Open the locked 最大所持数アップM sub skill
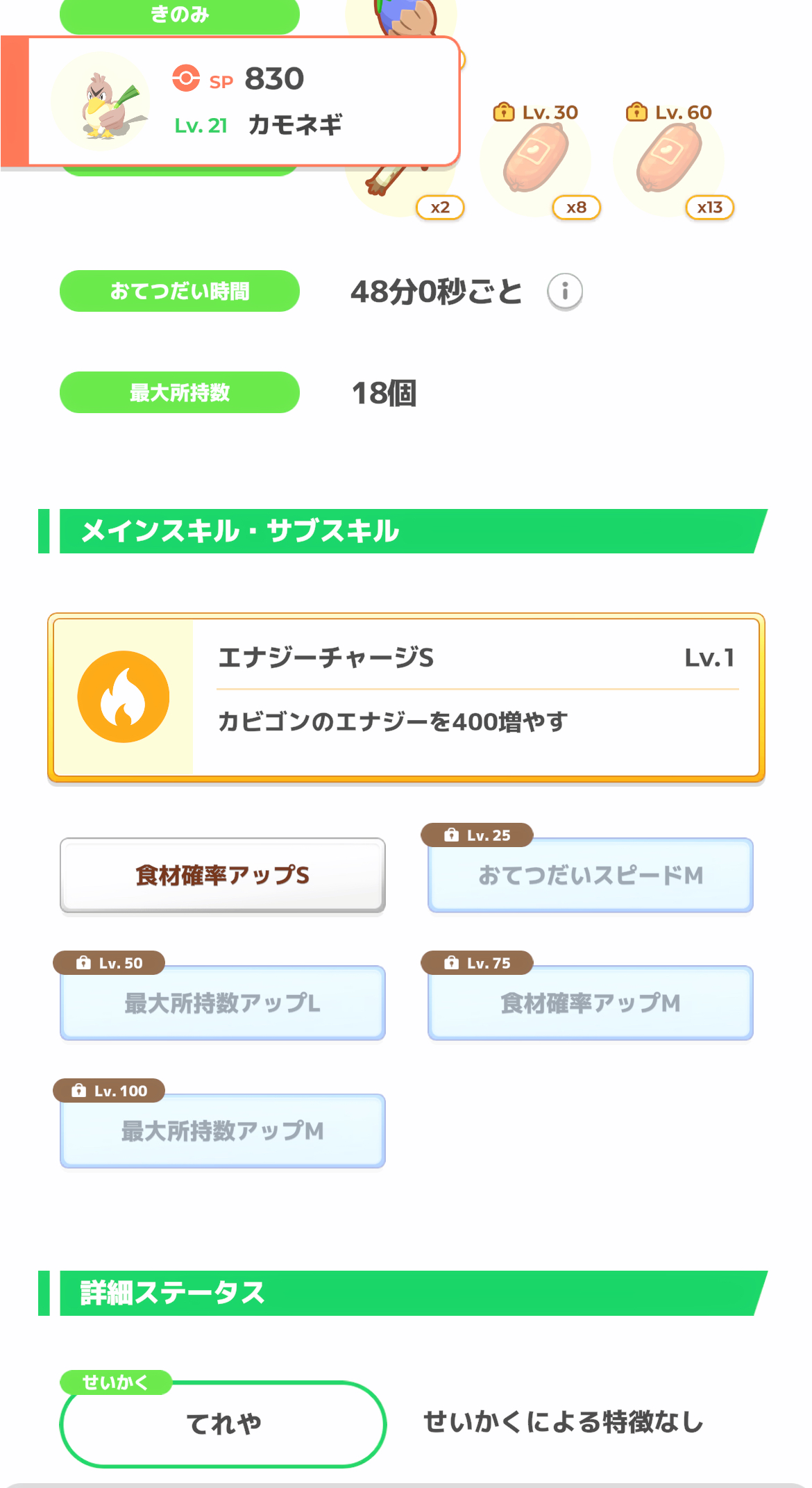The height and width of the screenshot is (1488, 812). click(223, 1130)
